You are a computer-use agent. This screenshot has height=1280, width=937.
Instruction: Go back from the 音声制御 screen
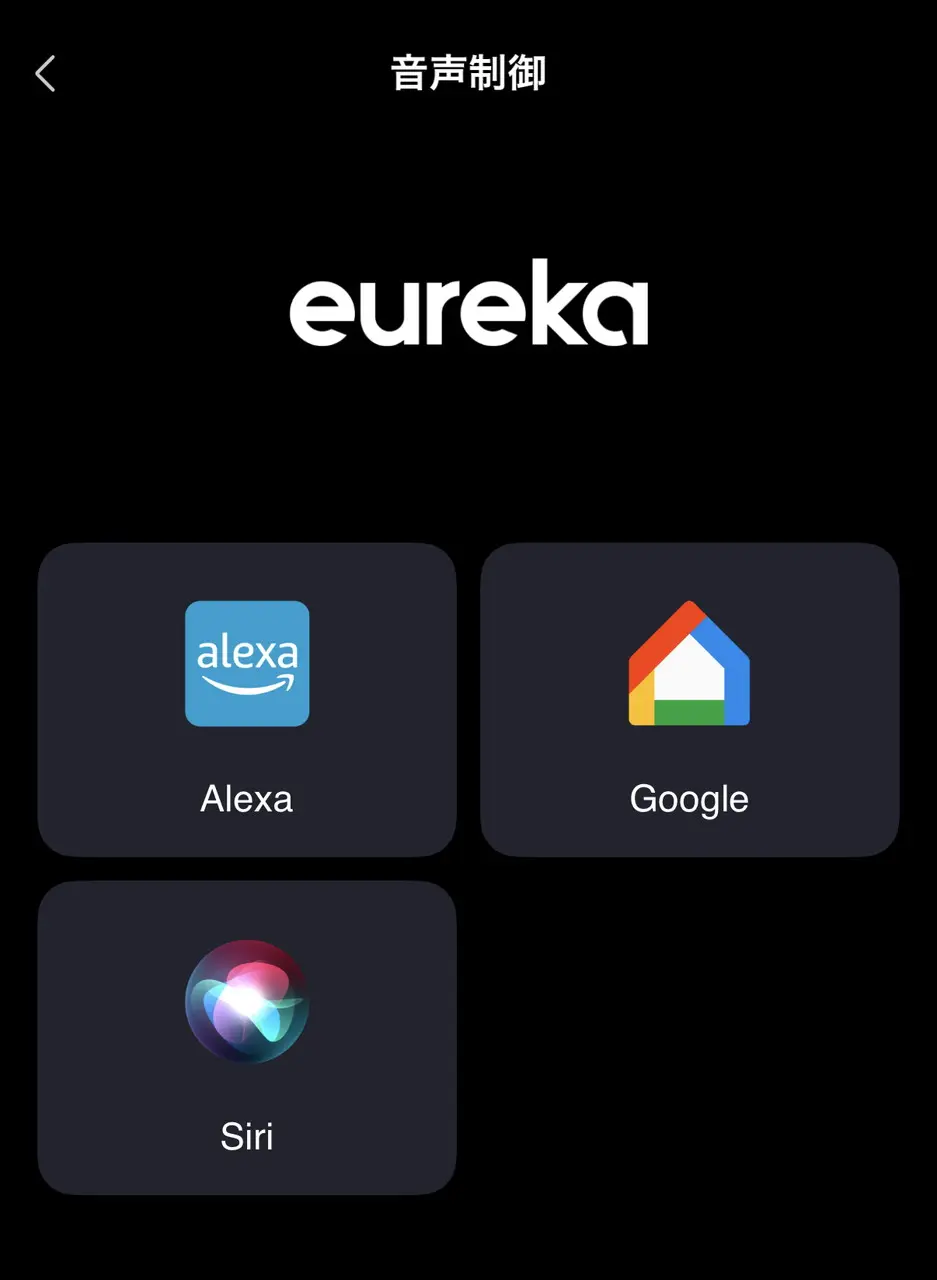point(45,74)
